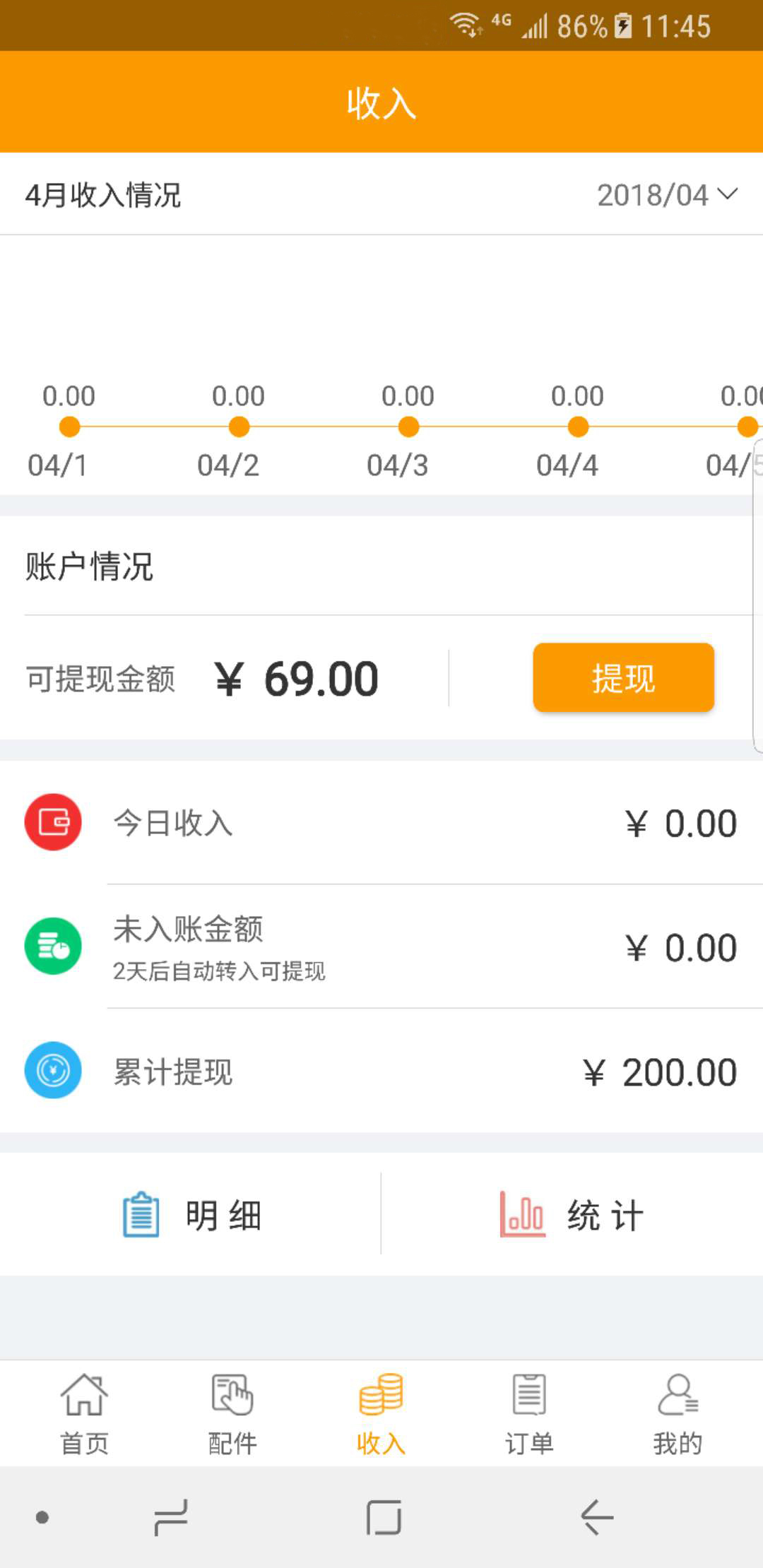Open the 未入账金额 row
Screen dimensions: 763x1568
pyautogui.click(x=381, y=946)
